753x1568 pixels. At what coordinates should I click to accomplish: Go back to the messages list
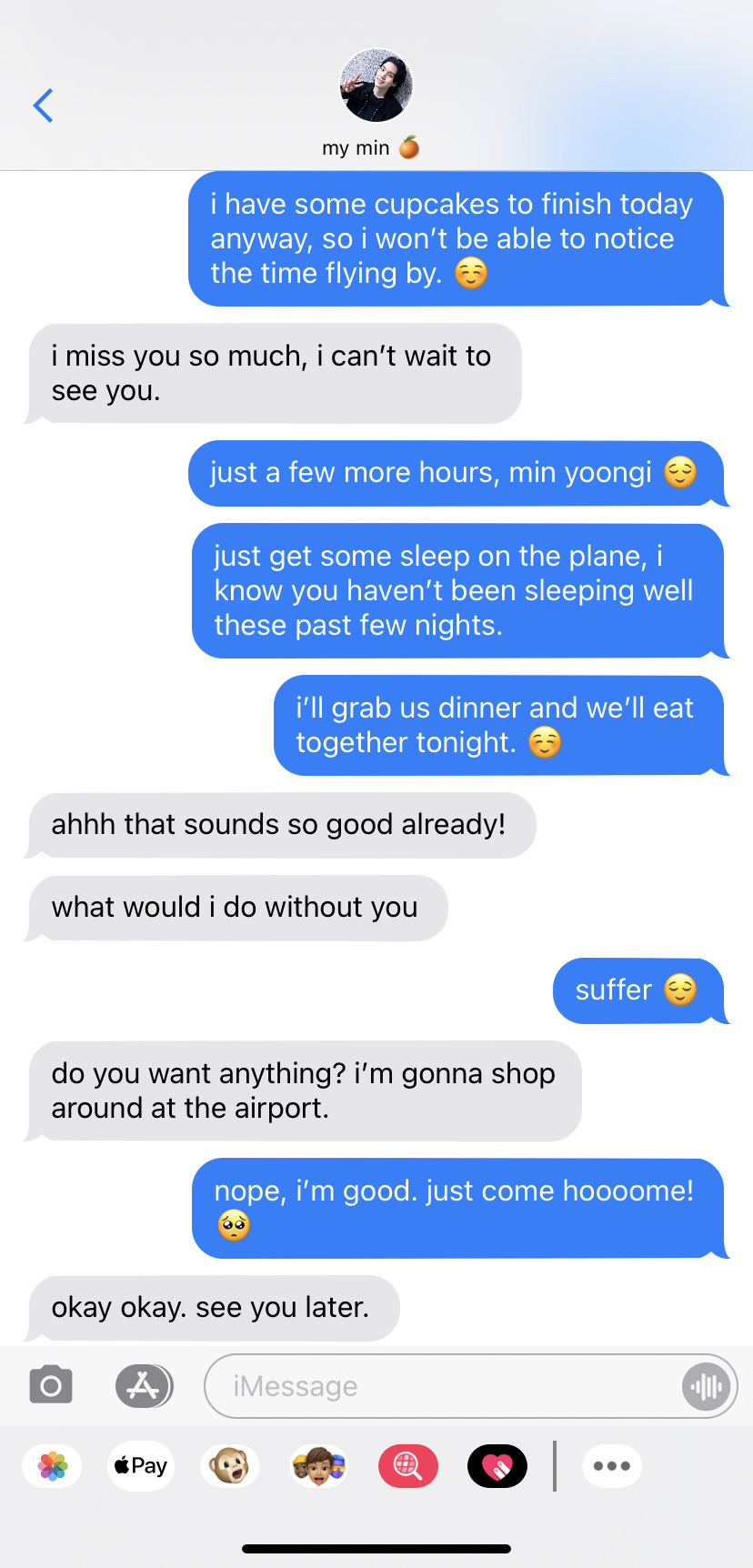43,106
